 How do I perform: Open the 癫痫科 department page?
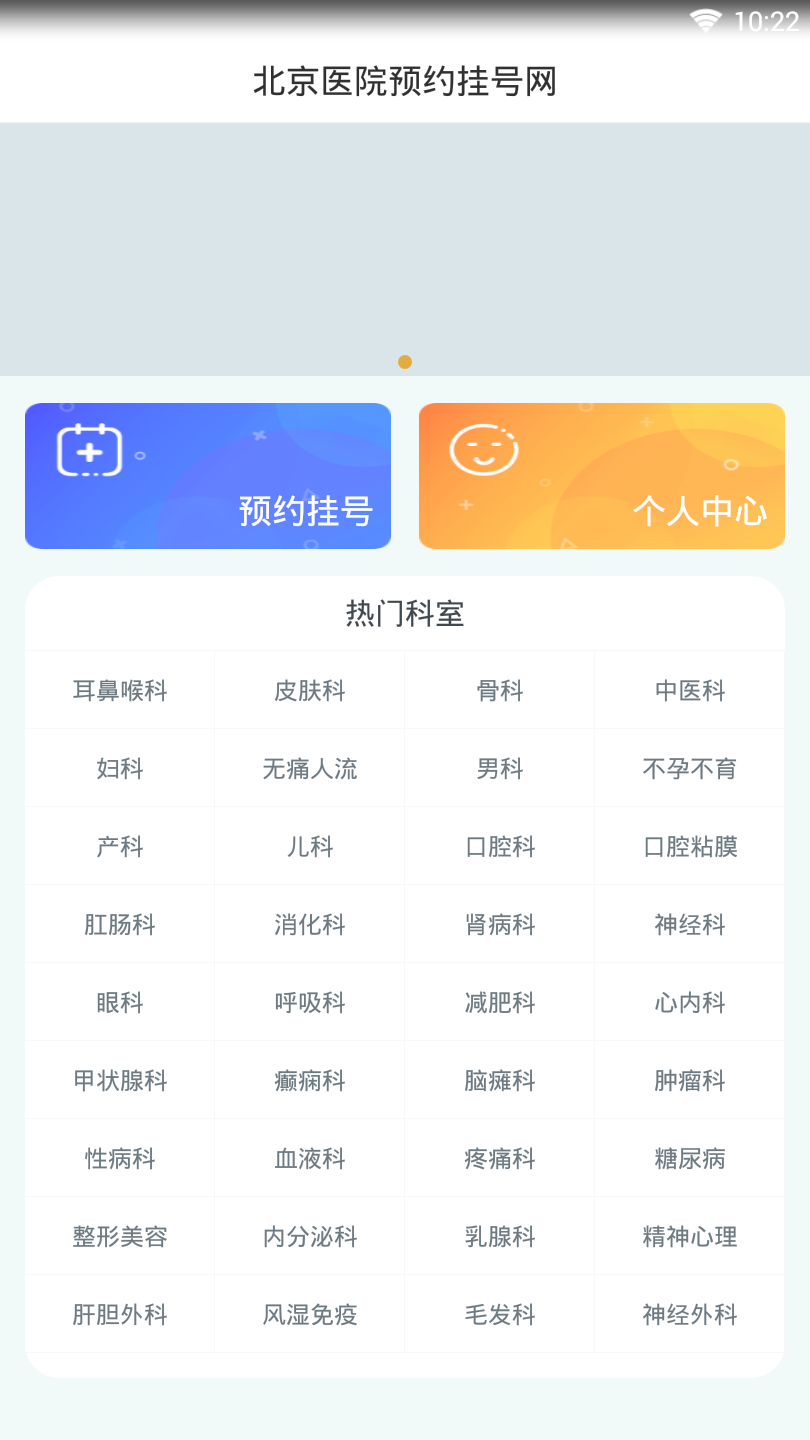point(308,1080)
